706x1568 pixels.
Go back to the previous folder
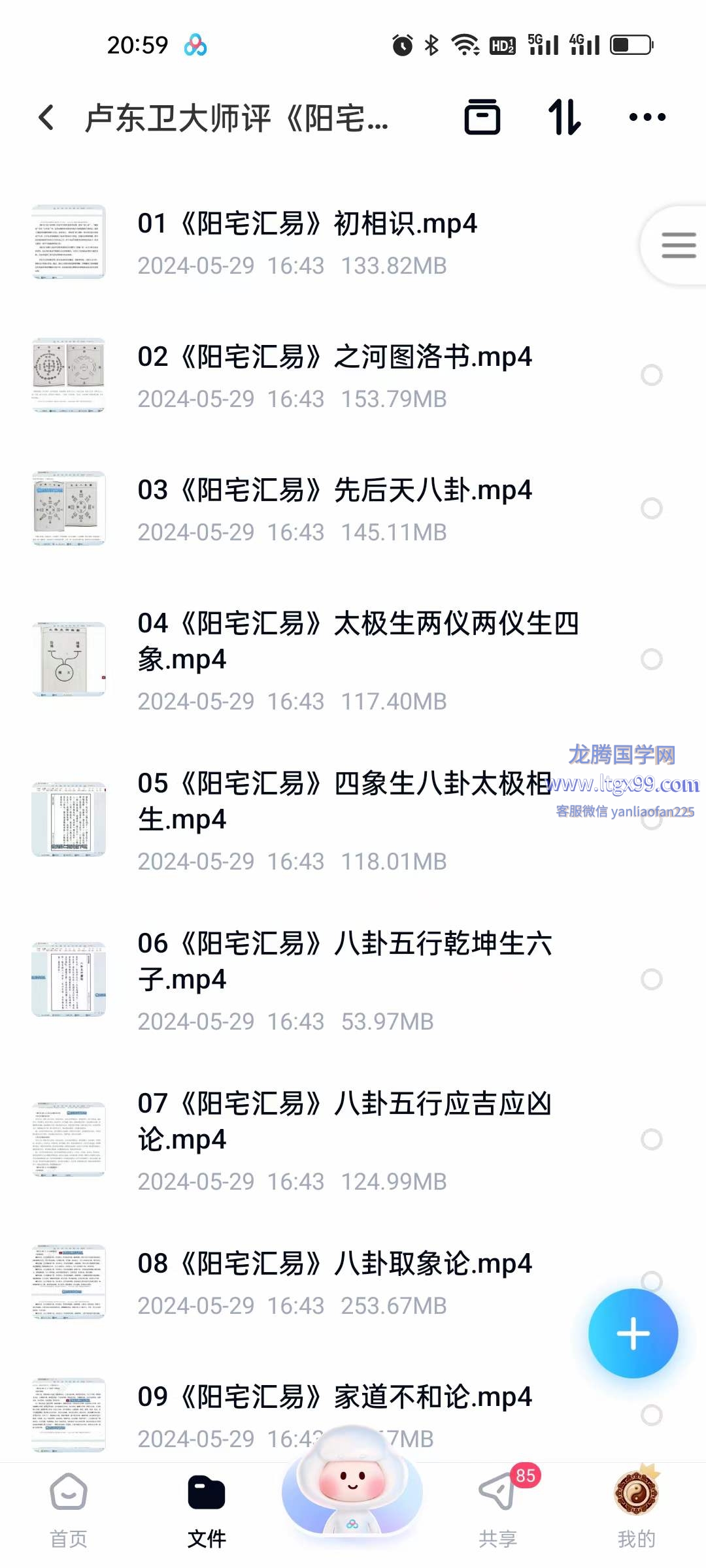click(x=46, y=118)
